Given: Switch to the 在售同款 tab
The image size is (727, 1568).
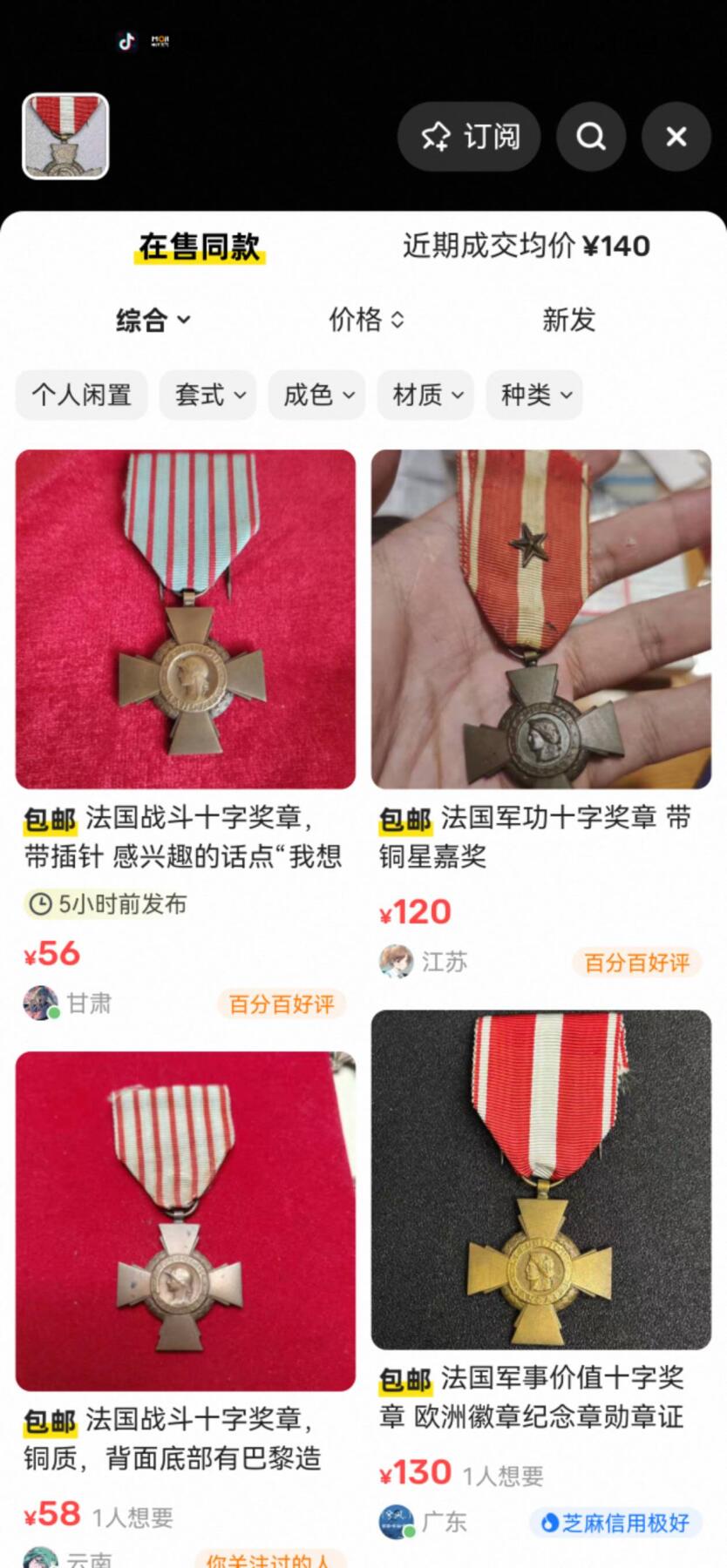Looking at the screenshot, I should tap(197, 247).
